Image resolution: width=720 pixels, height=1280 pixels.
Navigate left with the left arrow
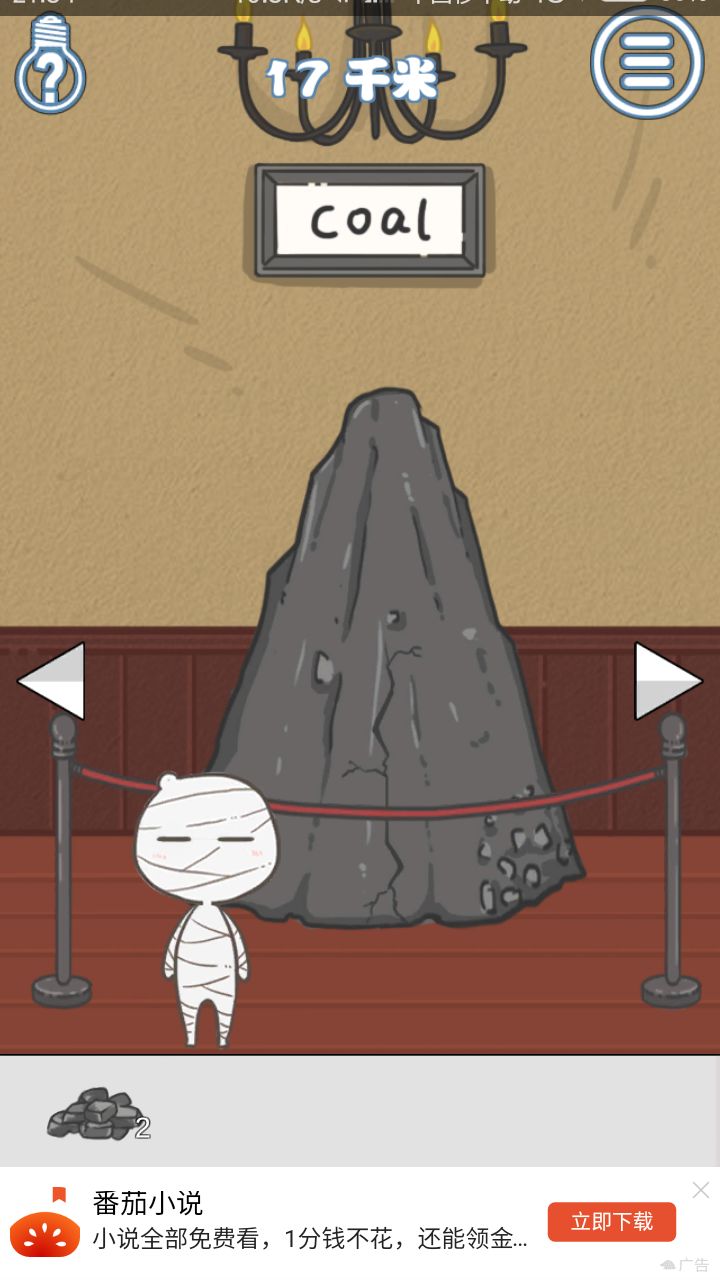[50, 682]
